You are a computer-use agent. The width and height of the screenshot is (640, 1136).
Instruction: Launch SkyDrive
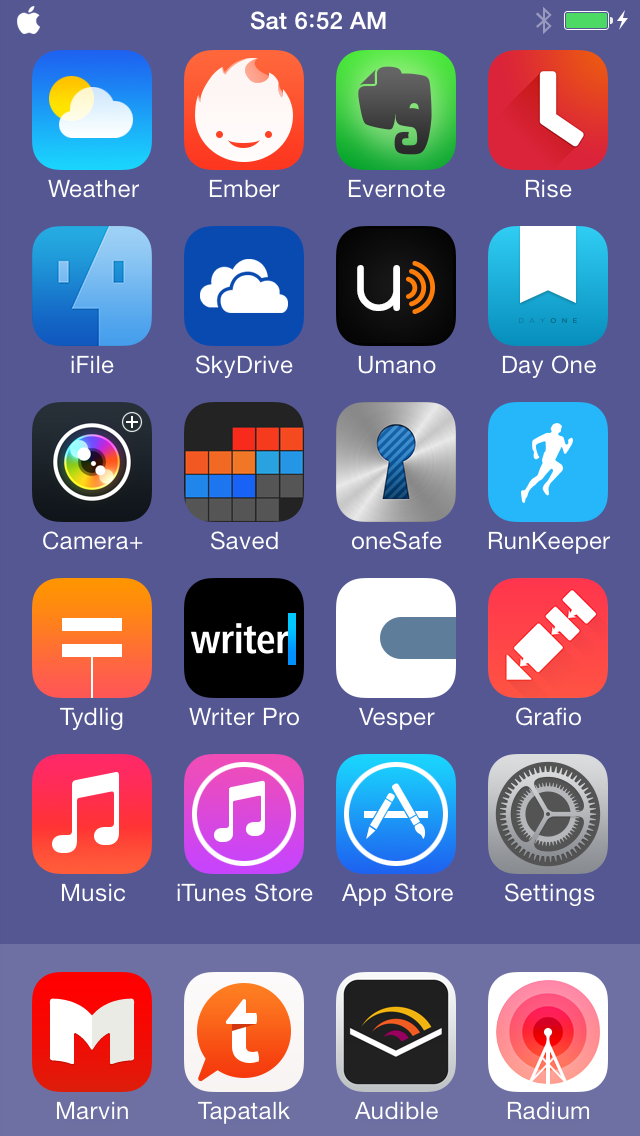(244, 286)
